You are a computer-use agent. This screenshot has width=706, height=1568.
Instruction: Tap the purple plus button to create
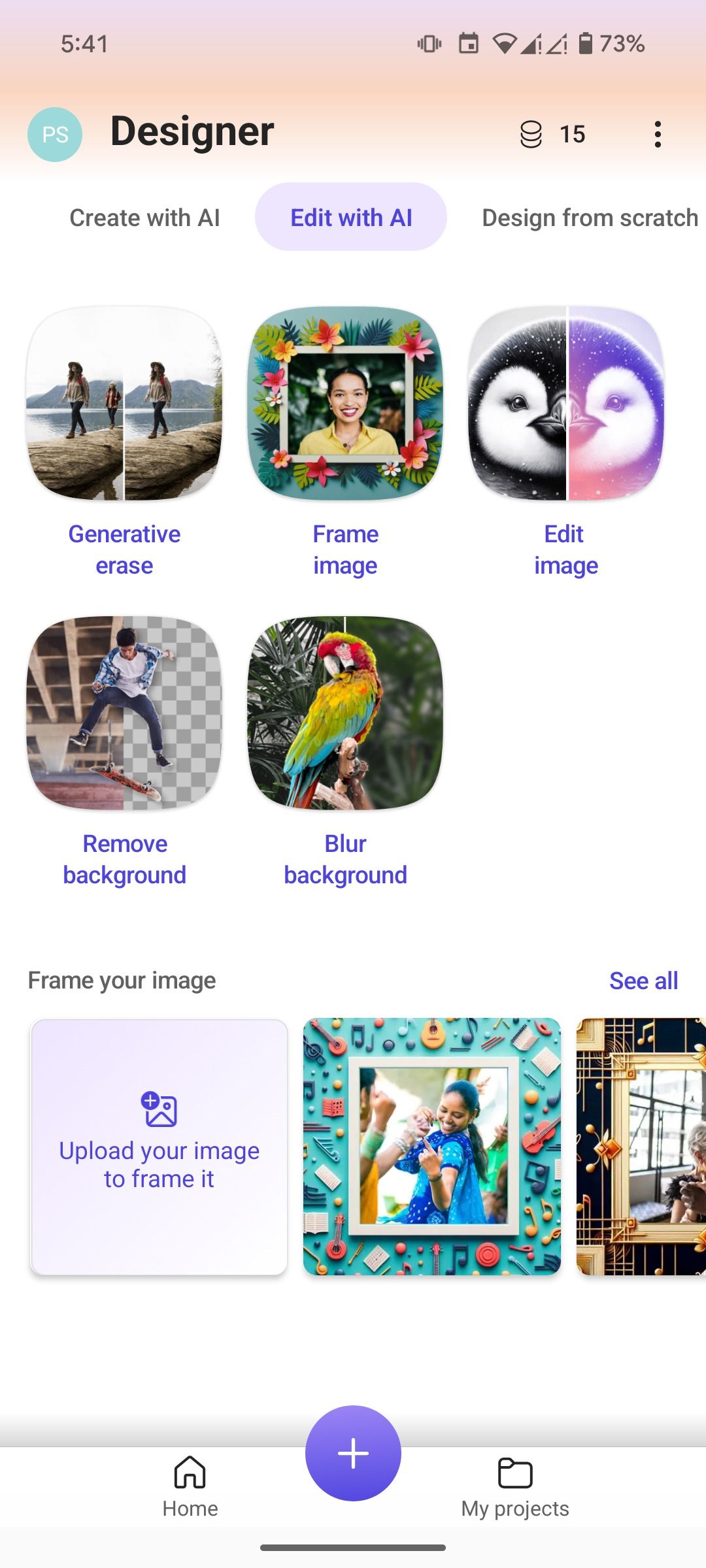click(x=352, y=1453)
